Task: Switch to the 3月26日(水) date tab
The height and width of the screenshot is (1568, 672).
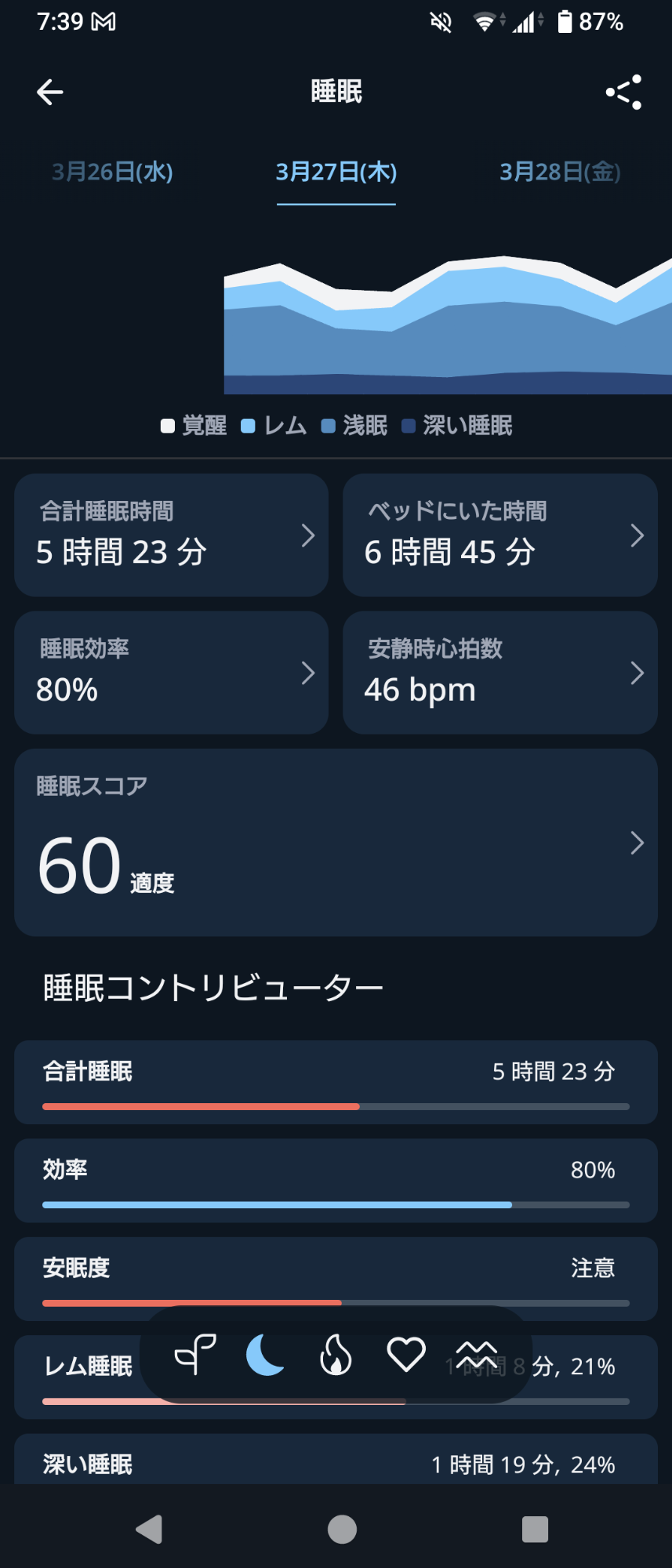Action: (x=112, y=172)
